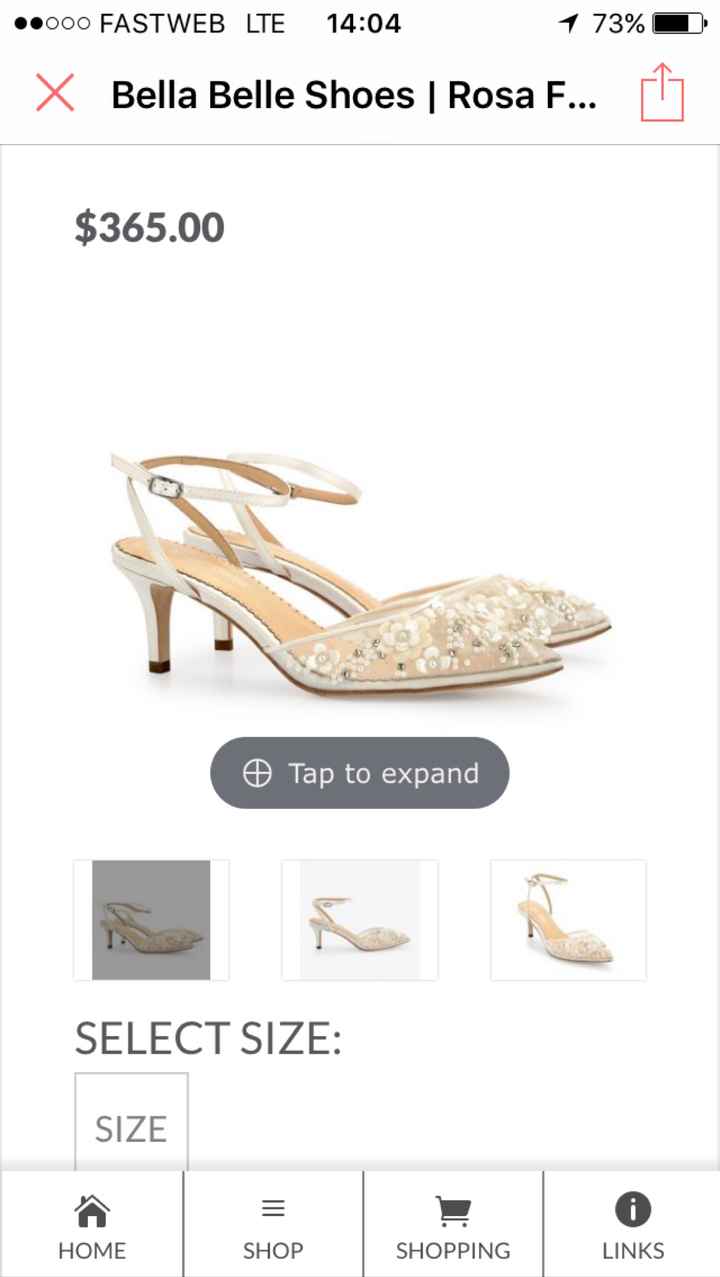Tap the location arrow in the status bar
720x1277 pixels.
[567, 23]
